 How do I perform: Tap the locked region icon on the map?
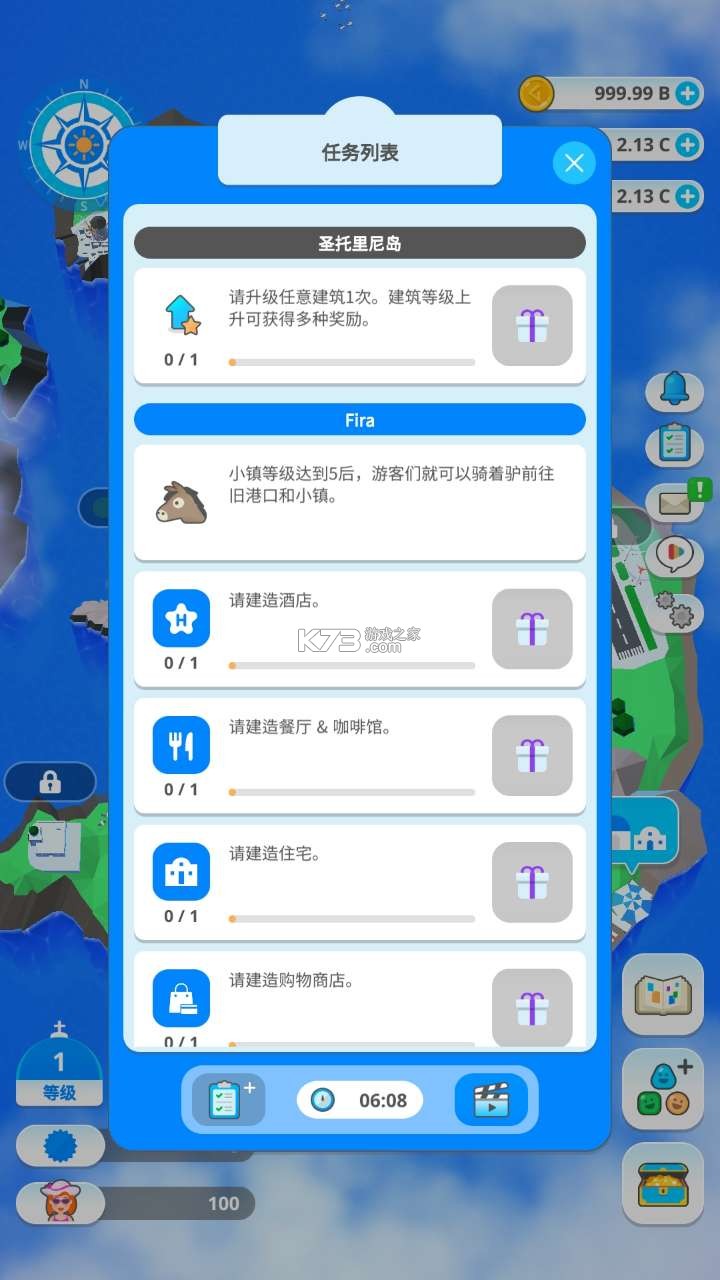click(49, 782)
